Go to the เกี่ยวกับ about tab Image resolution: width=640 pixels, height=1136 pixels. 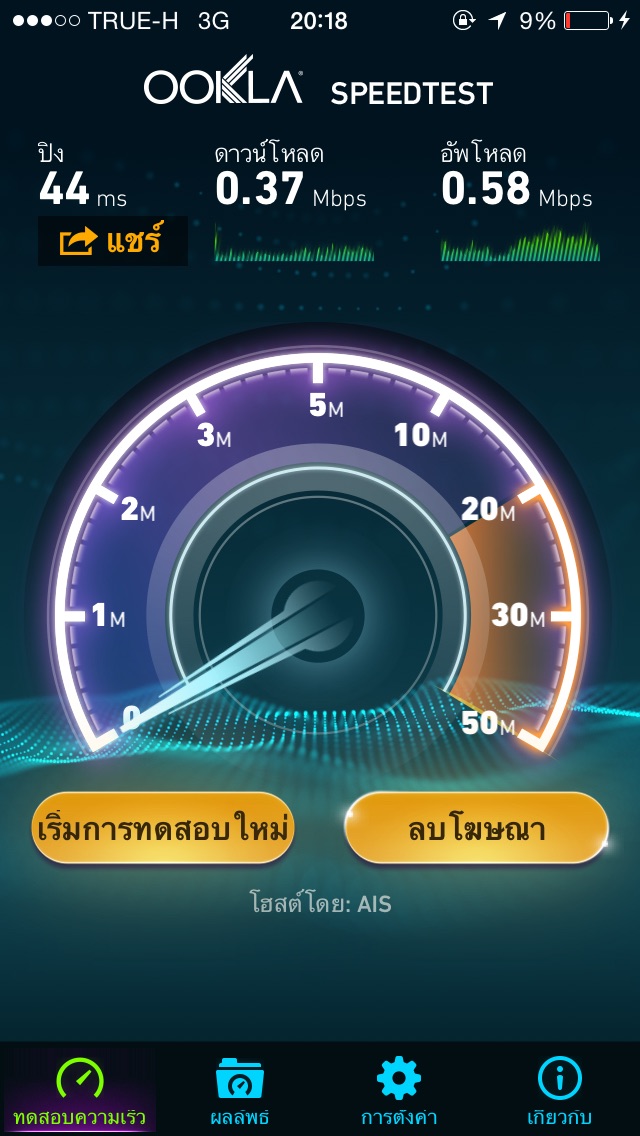[x=560, y=1090]
